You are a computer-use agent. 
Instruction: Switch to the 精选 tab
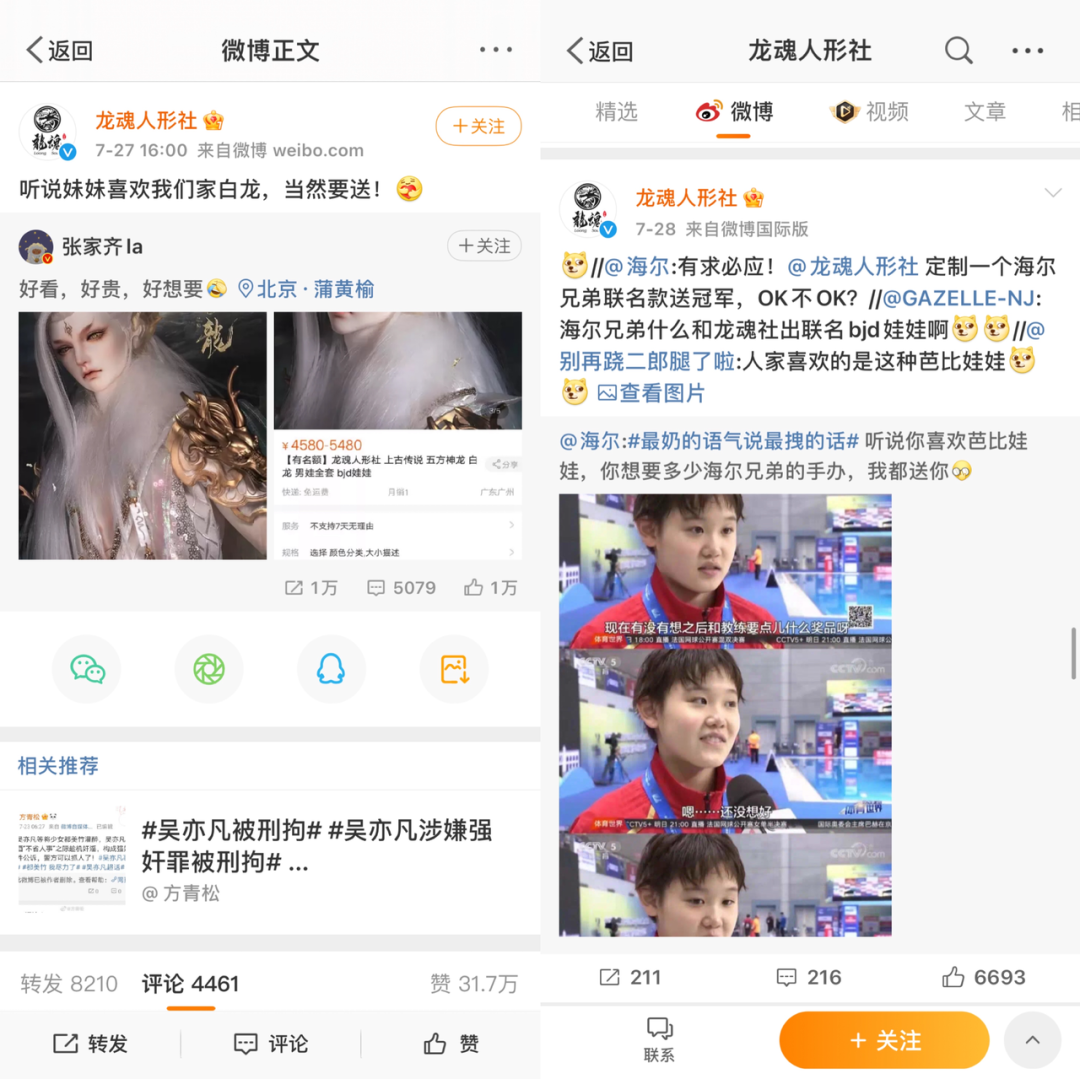coord(616,112)
